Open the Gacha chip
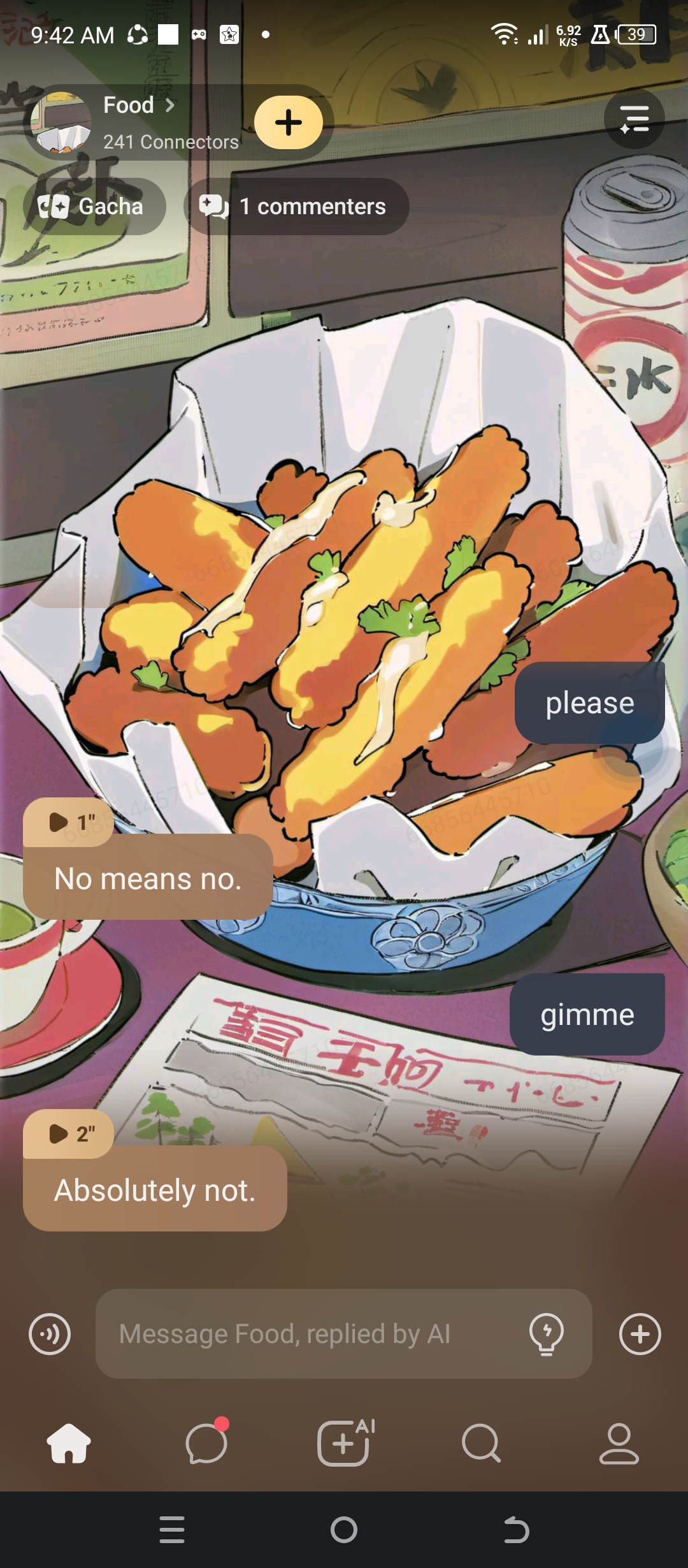The image size is (688, 1568). coord(94,207)
